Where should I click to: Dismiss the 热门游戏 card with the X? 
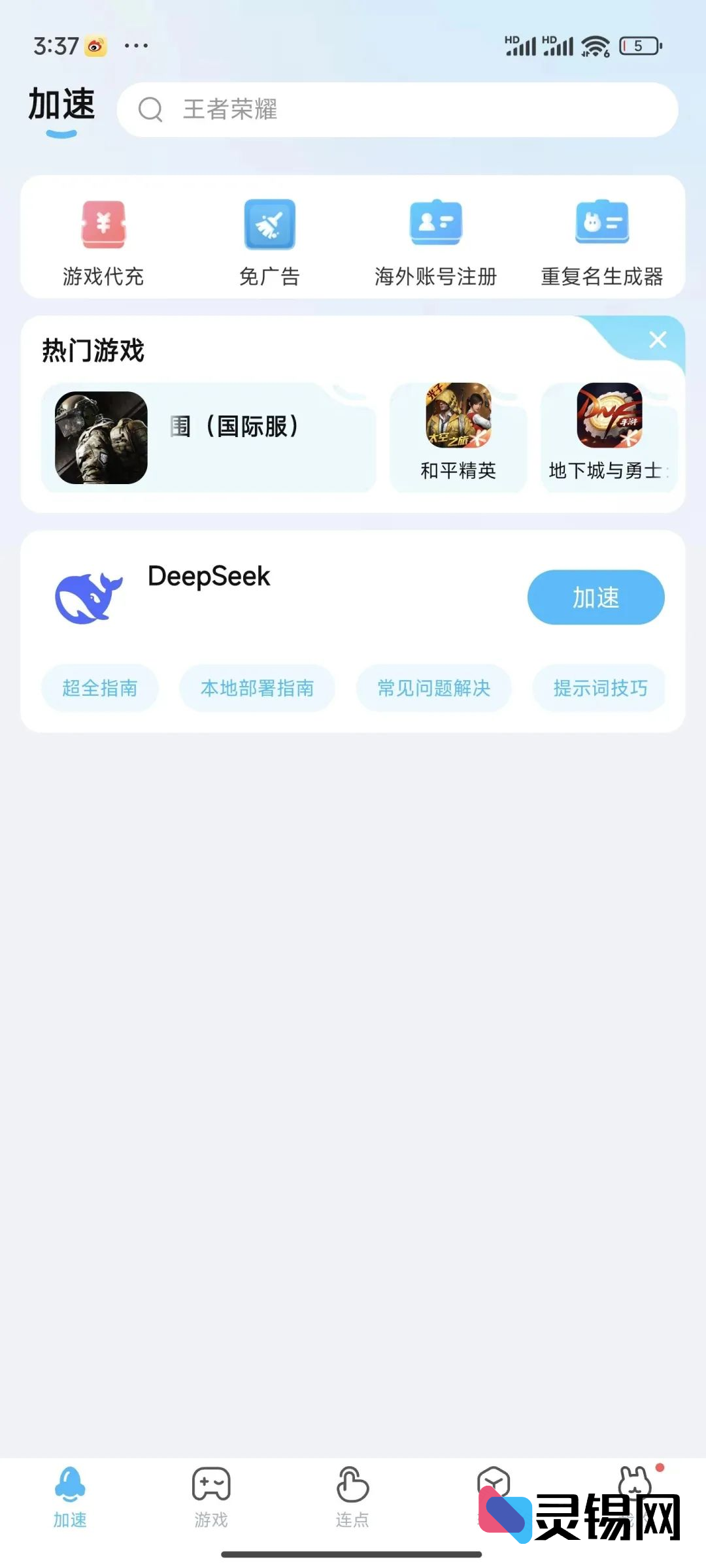point(659,340)
